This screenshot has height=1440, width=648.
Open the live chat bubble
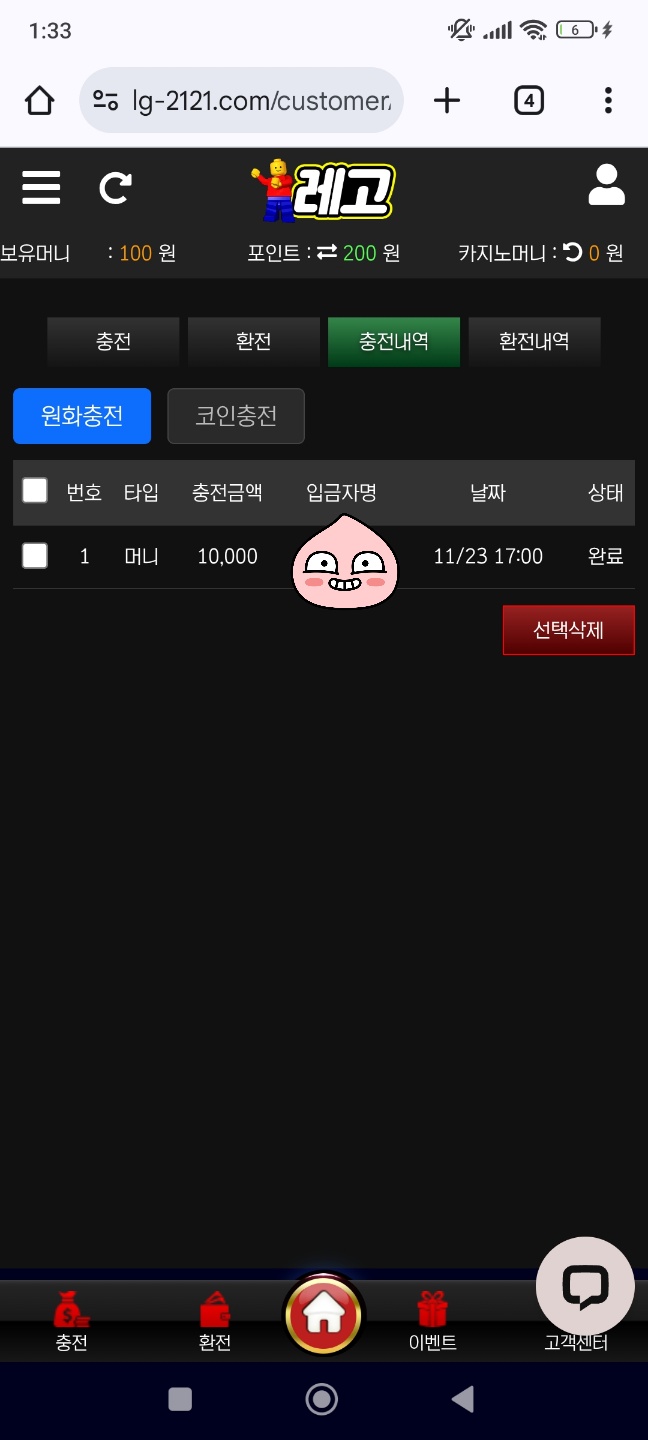click(x=585, y=1286)
